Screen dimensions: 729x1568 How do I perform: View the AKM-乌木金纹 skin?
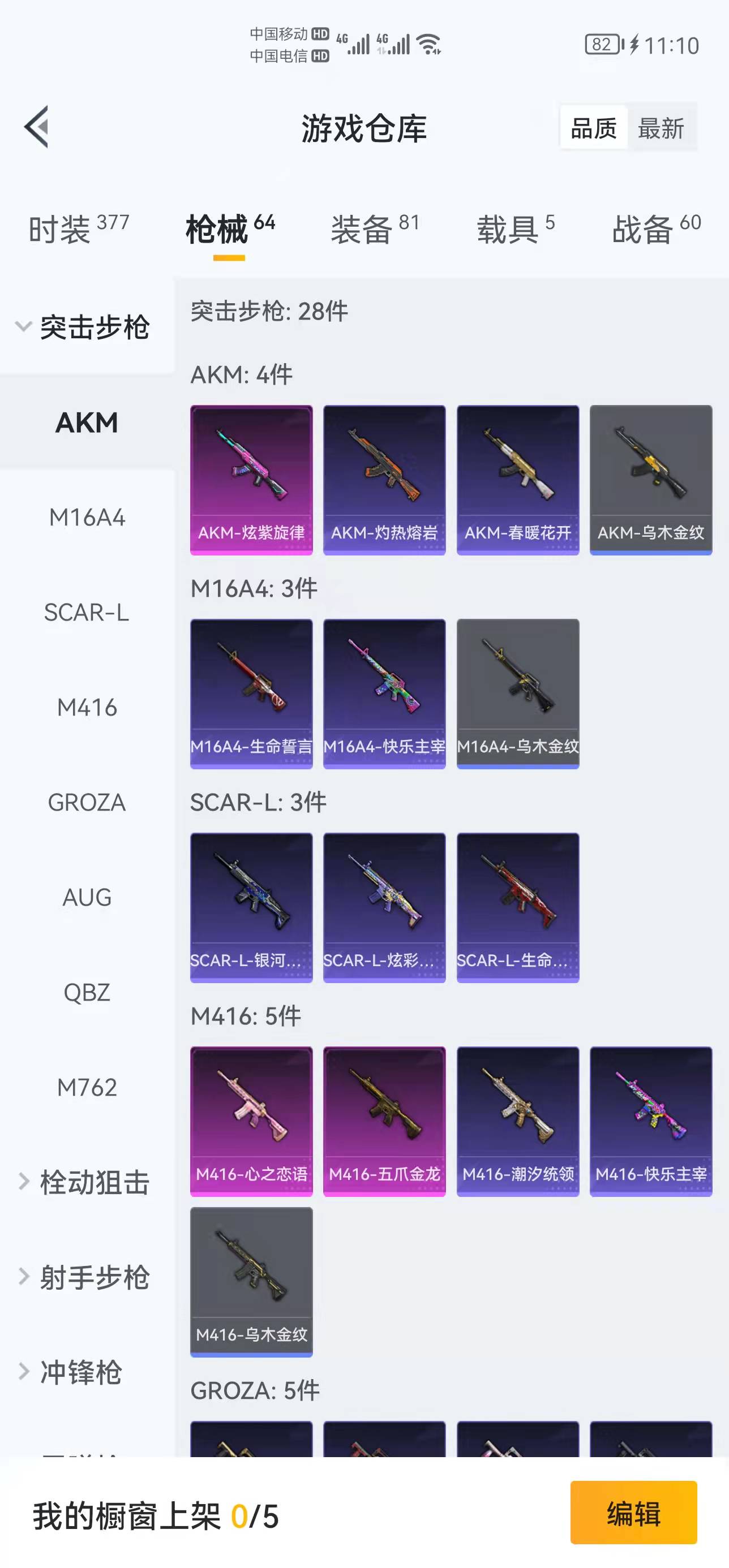[x=650, y=480]
